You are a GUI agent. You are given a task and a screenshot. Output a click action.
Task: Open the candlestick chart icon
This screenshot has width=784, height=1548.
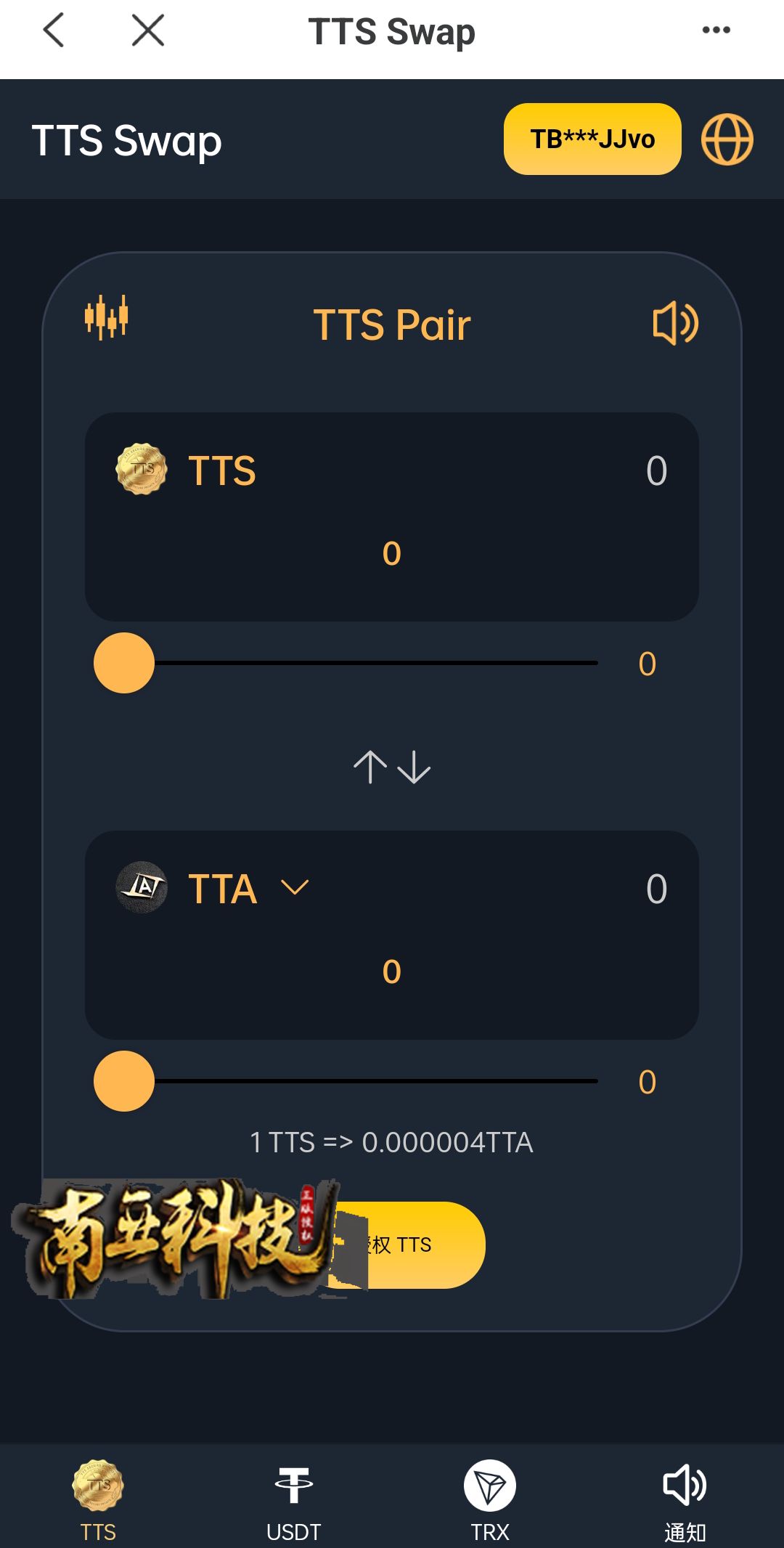[106, 317]
